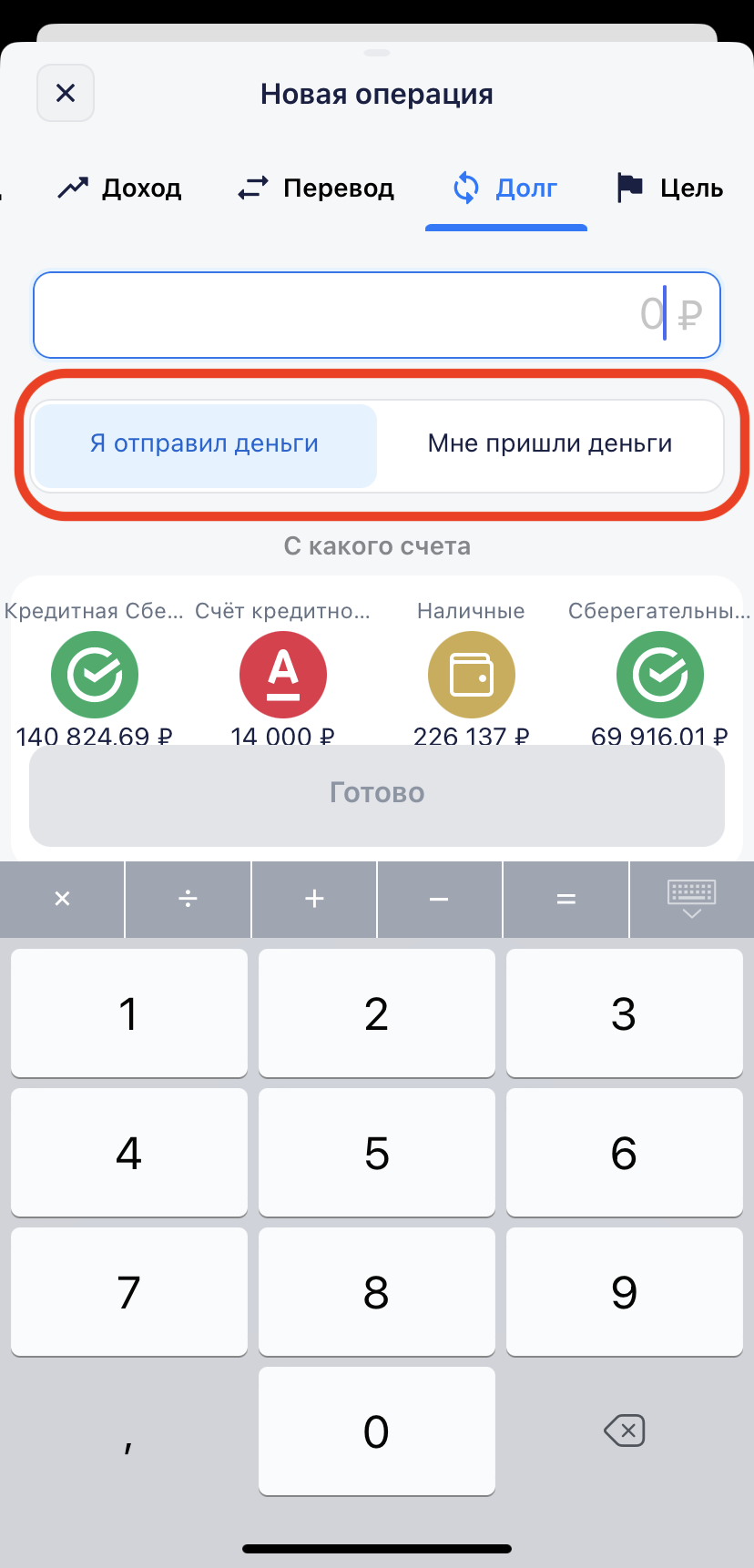Viewport: 754px width, 1568px height.
Task: Choose Мне пришли деньги option
Action: pyautogui.click(x=550, y=444)
